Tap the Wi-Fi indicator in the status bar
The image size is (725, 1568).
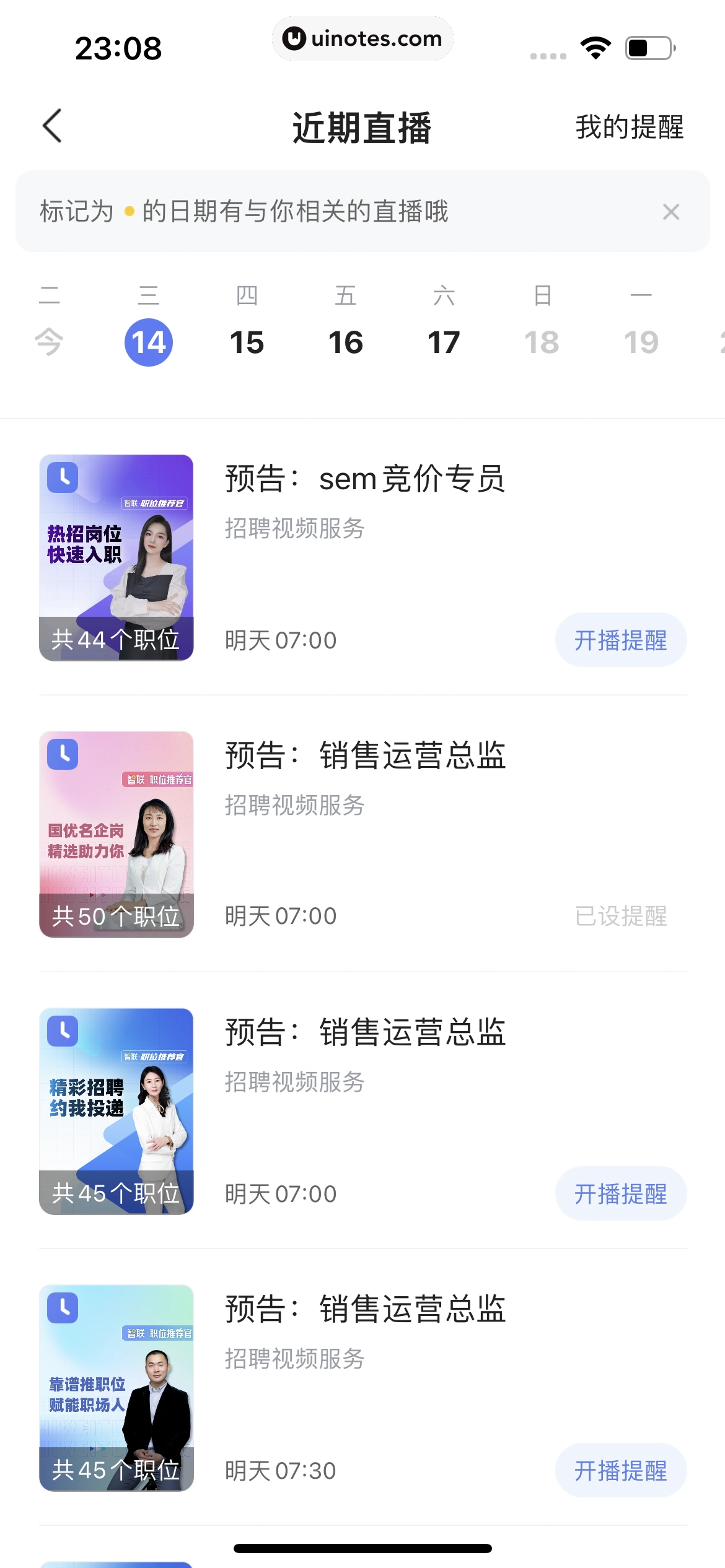coord(595,46)
